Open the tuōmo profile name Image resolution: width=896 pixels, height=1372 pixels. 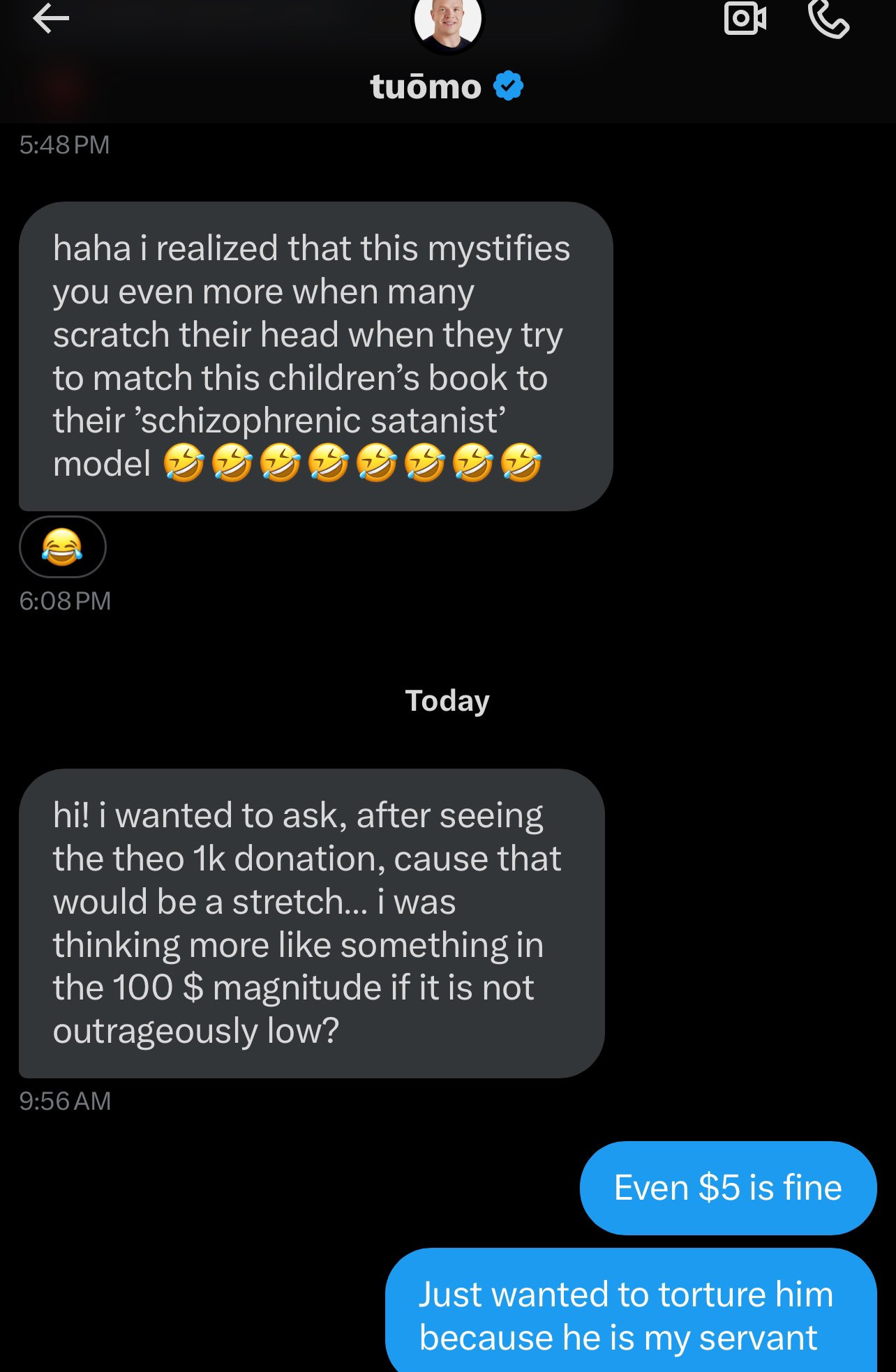pos(426,87)
